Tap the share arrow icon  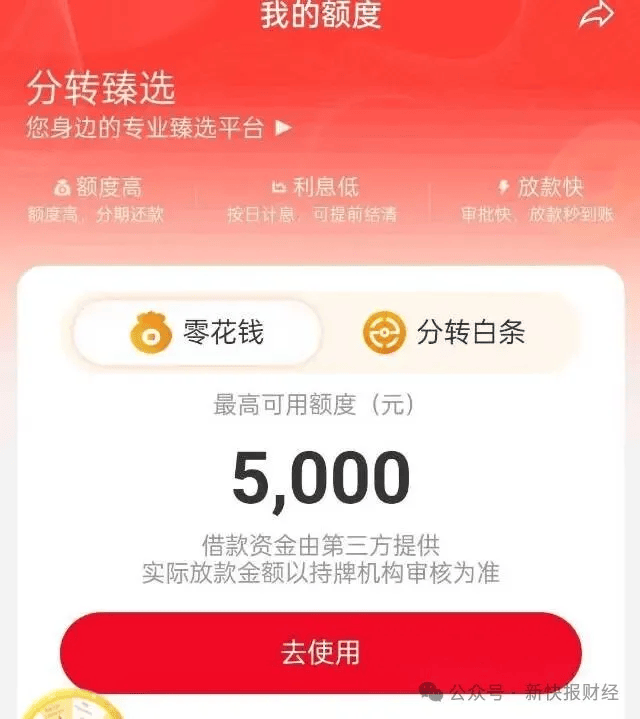click(x=595, y=14)
